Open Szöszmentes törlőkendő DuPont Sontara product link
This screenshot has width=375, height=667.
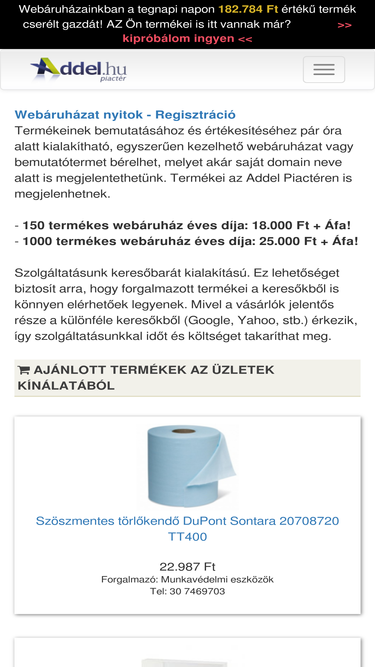[x=188, y=529]
